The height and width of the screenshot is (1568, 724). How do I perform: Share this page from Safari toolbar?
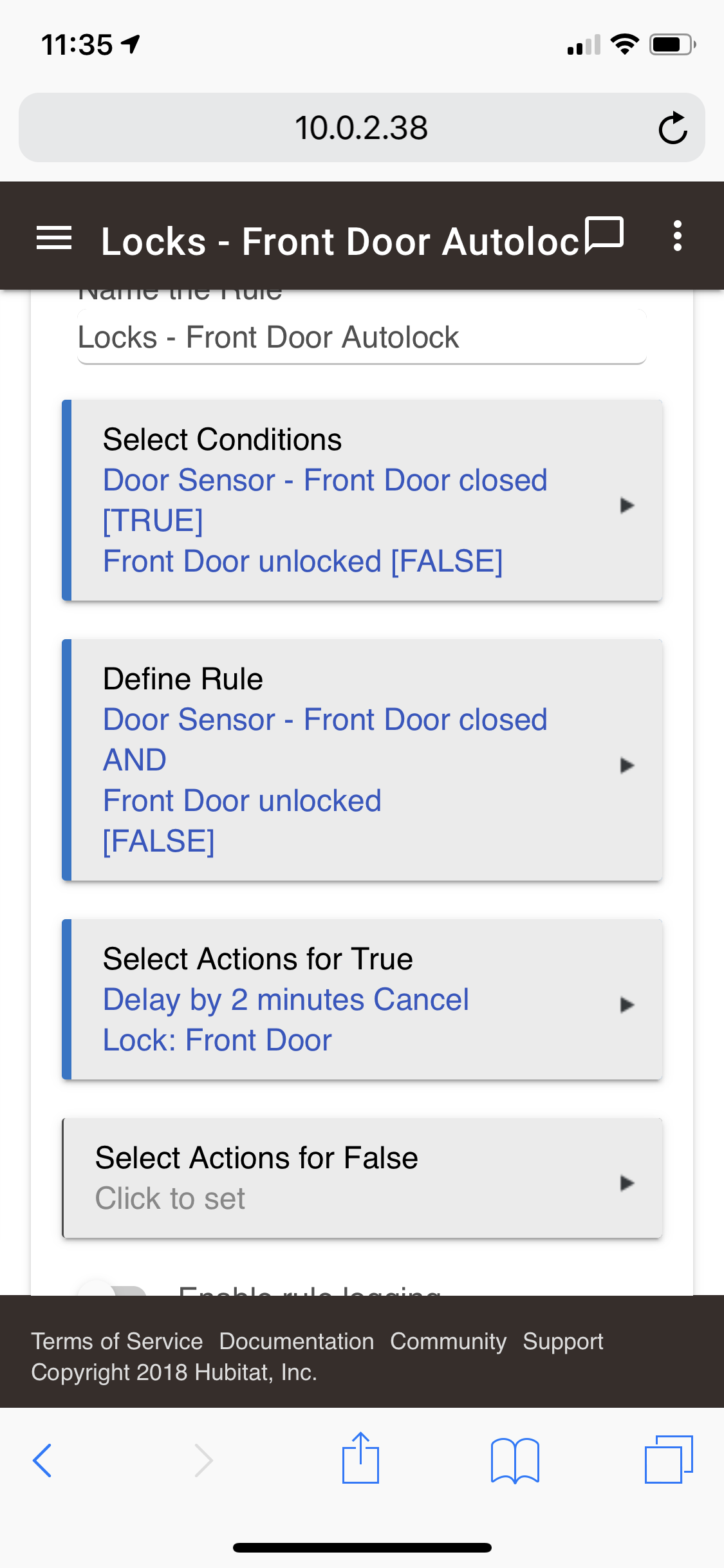(360, 1457)
